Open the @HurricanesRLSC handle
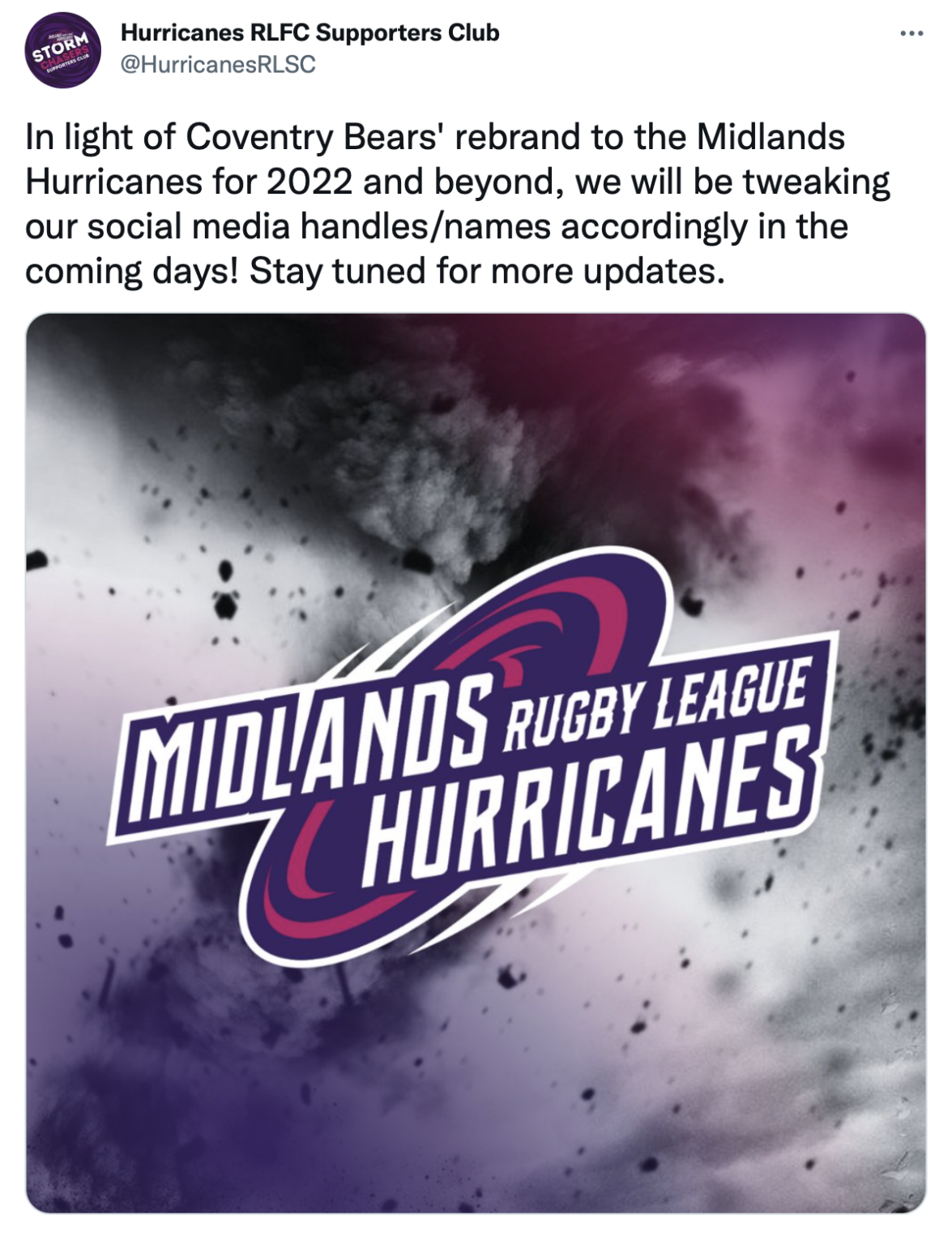Image resolution: width=952 pixels, height=1245 pixels. 218,65
